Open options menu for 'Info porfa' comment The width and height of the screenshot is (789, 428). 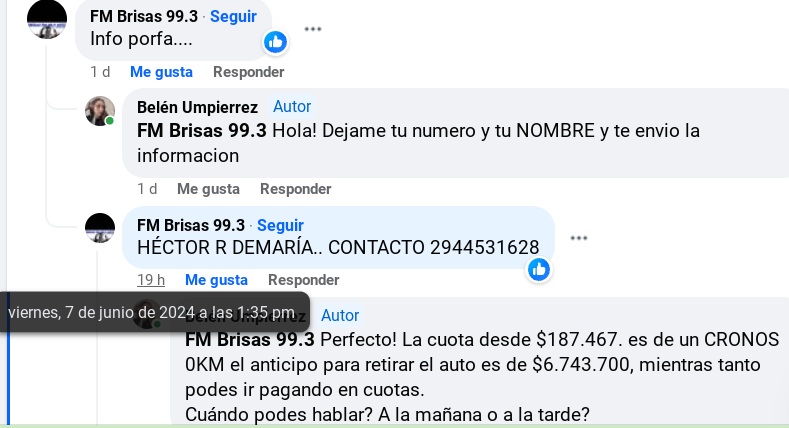(x=313, y=29)
